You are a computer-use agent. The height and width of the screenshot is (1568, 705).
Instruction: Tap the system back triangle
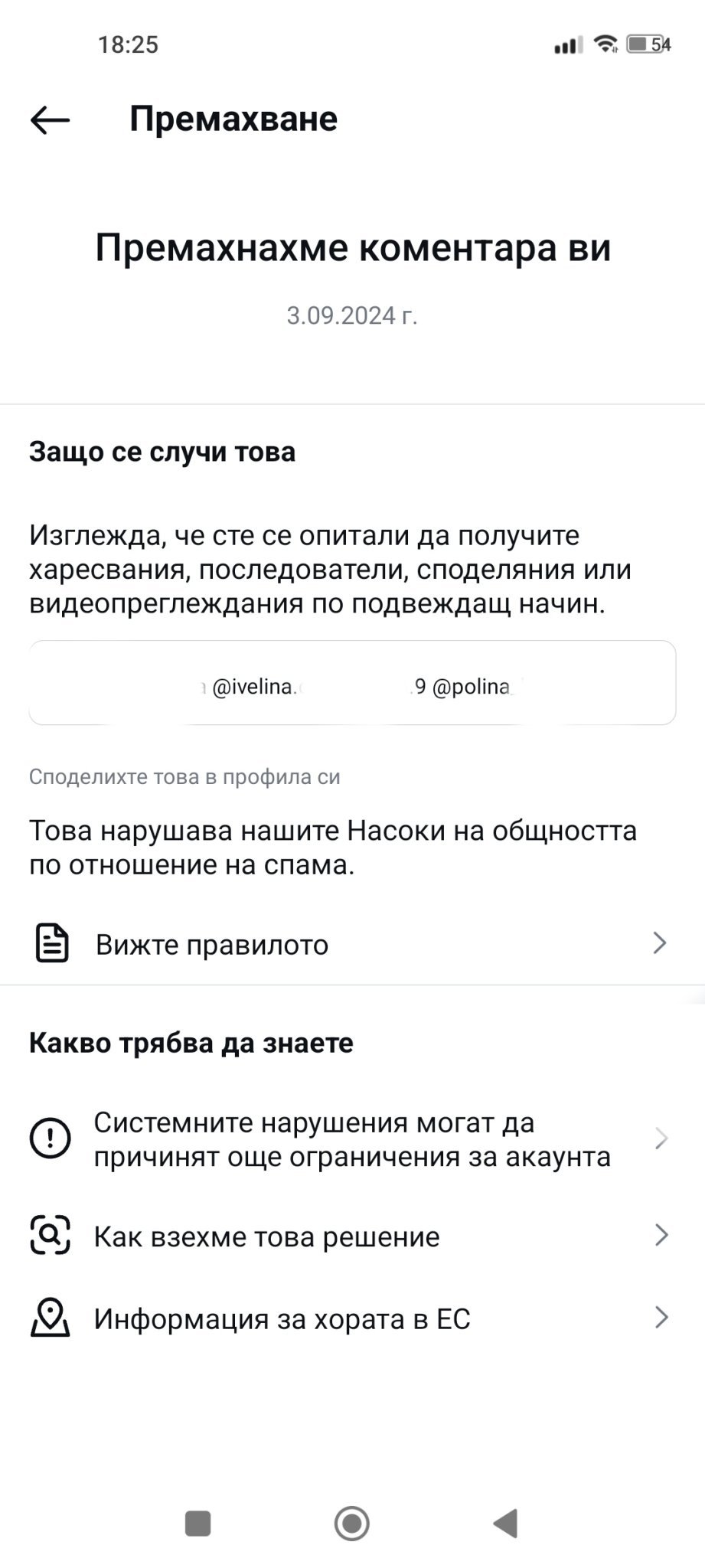coord(505,1524)
